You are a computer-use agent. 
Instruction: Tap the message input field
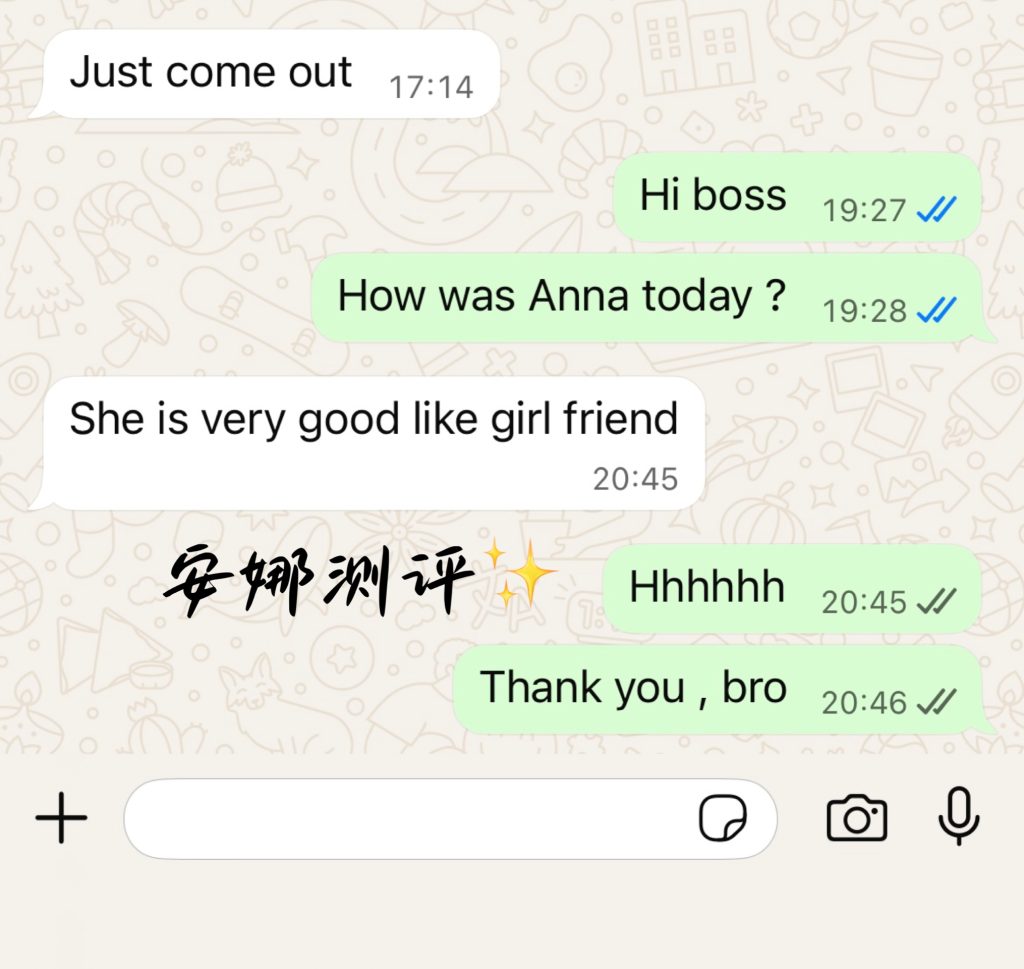pos(400,819)
